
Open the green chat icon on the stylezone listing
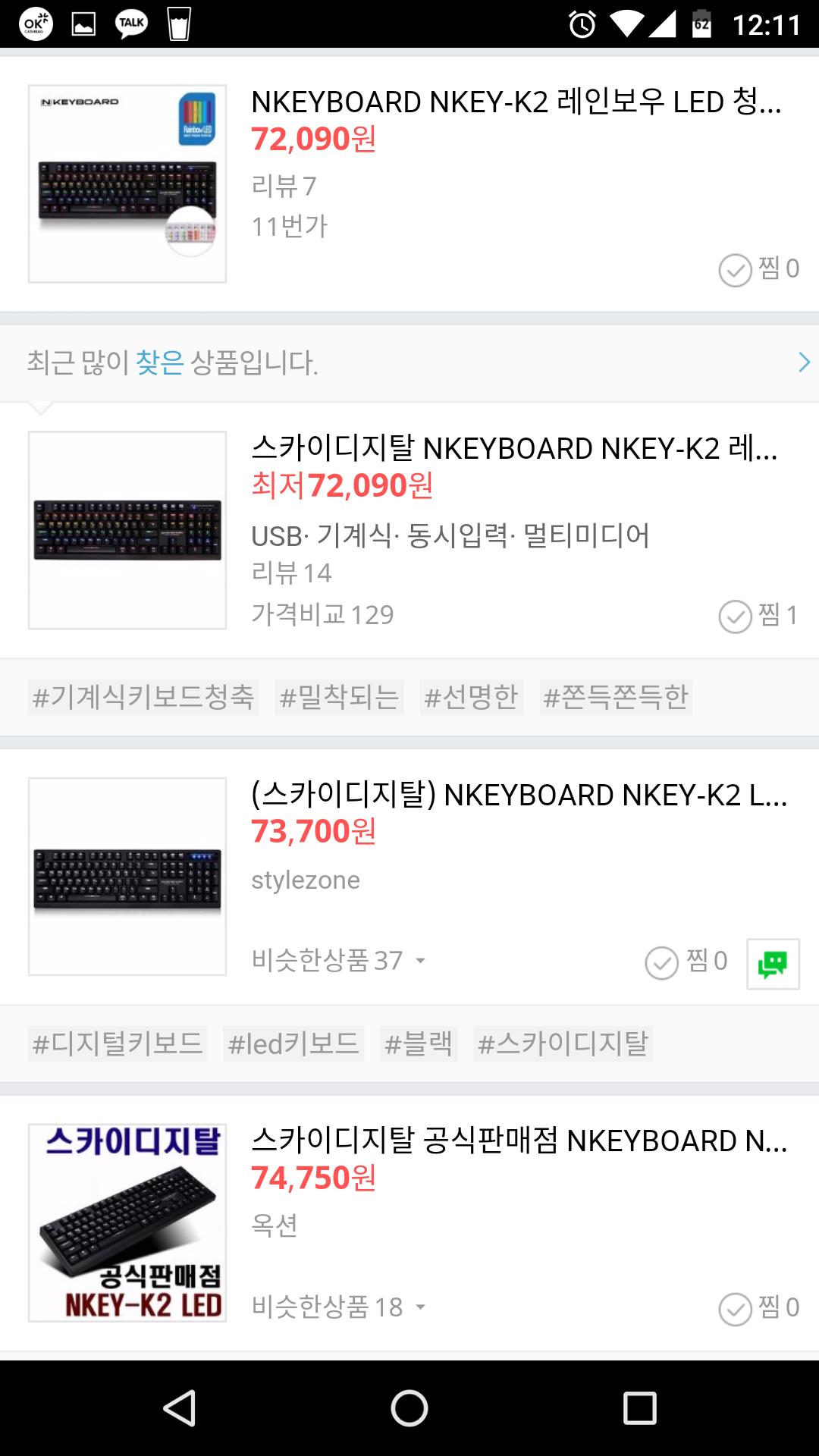[773, 964]
